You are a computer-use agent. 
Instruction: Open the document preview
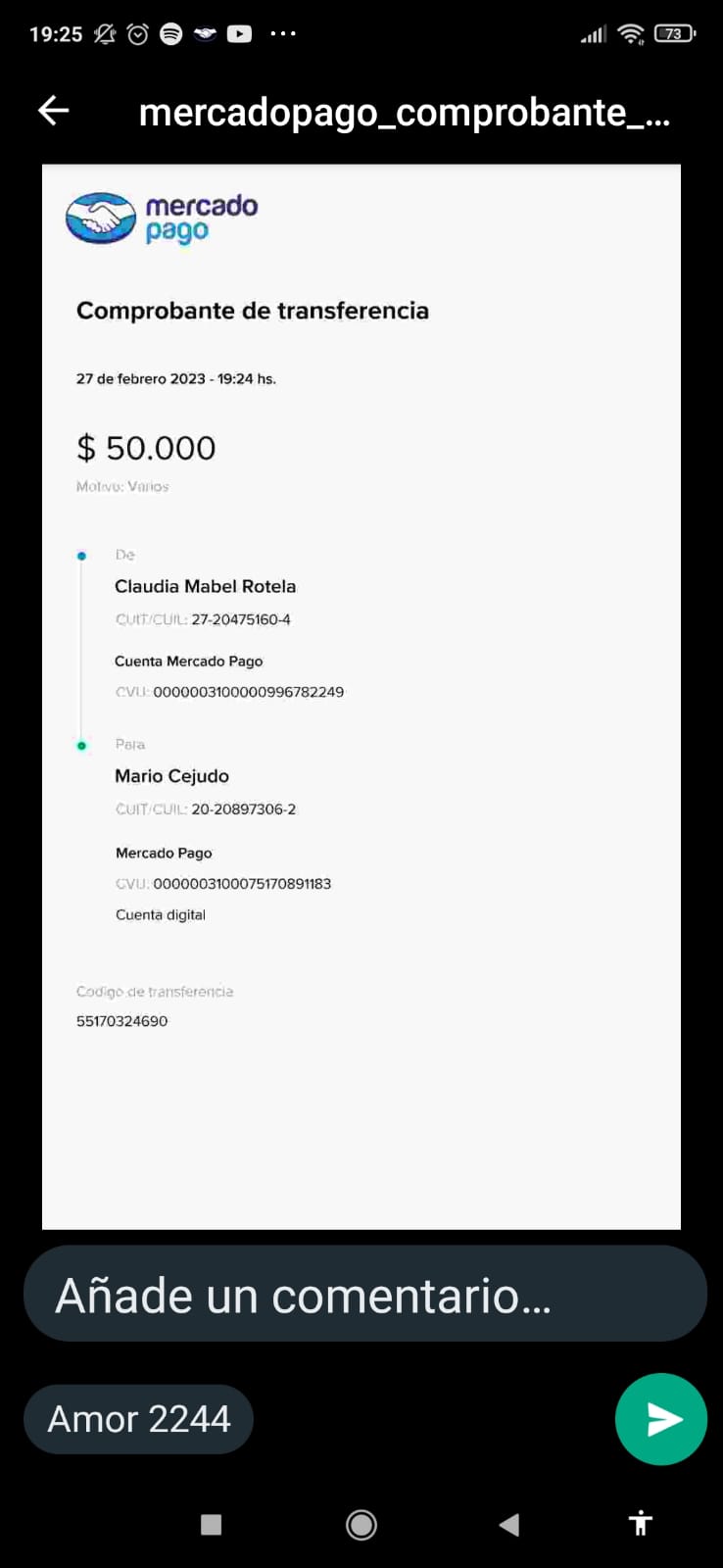click(x=361, y=697)
